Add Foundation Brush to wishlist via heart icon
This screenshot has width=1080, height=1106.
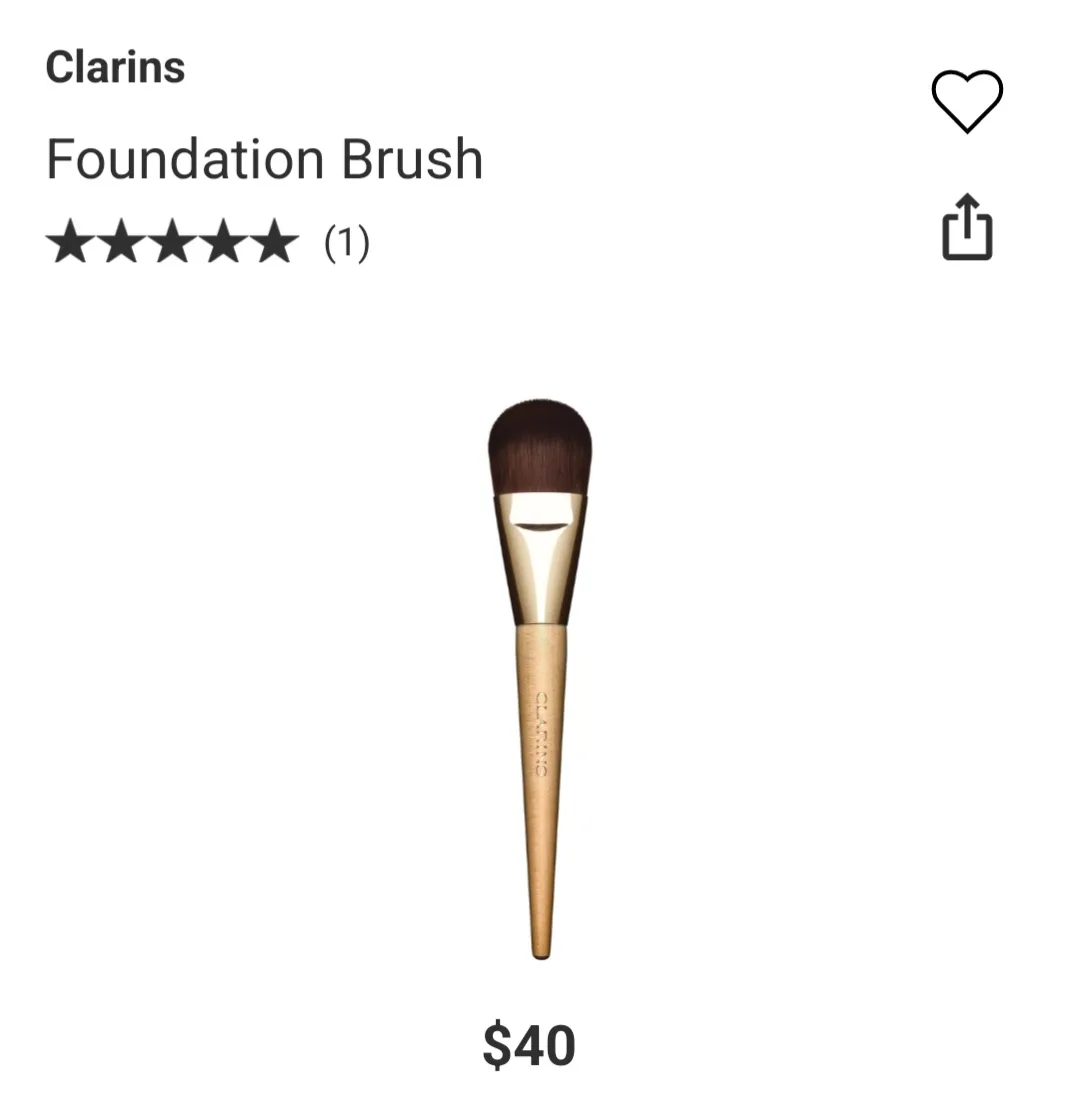pos(967,99)
